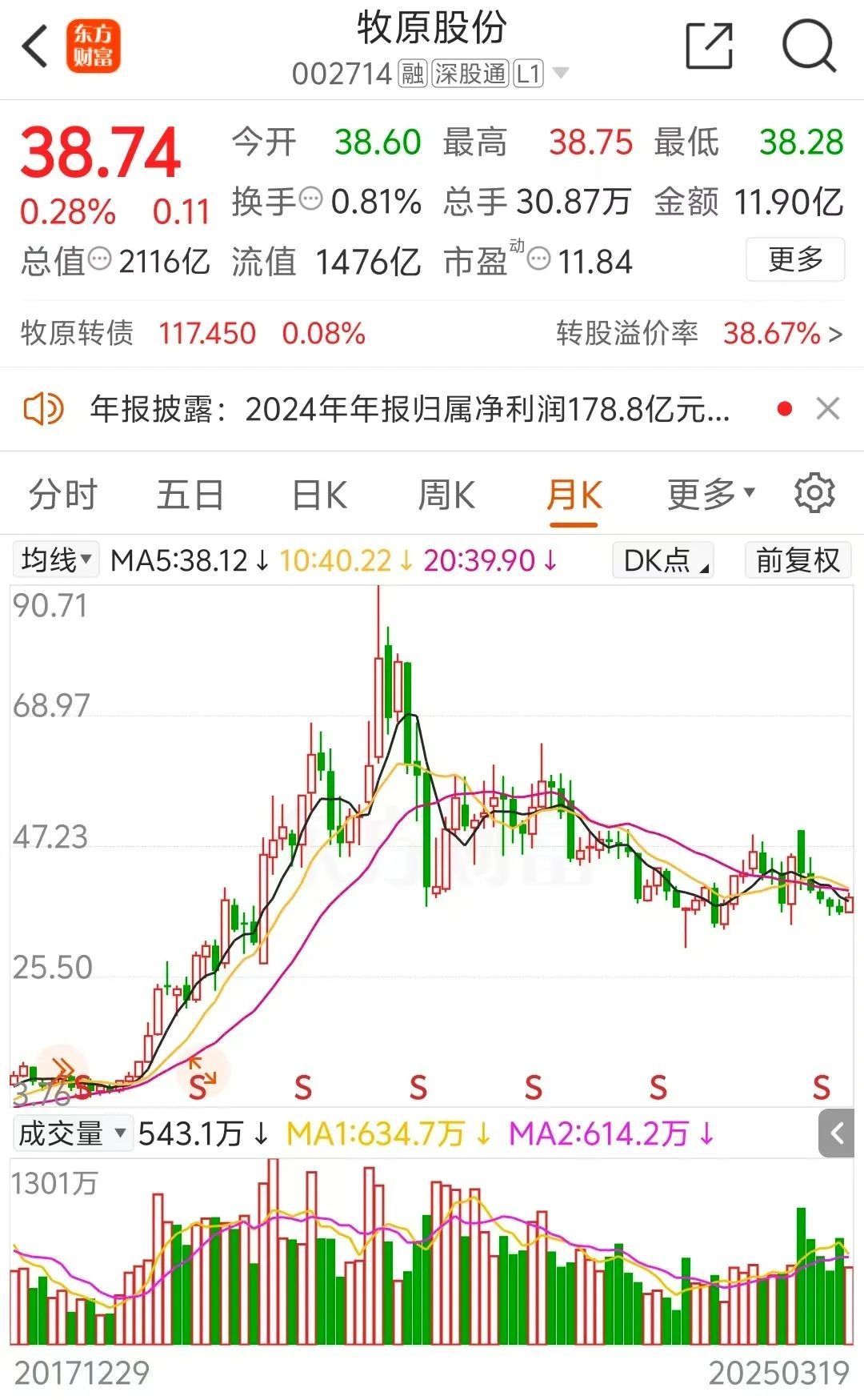Dismiss the announcement banner
The height and width of the screenshot is (1400, 864).
[828, 409]
